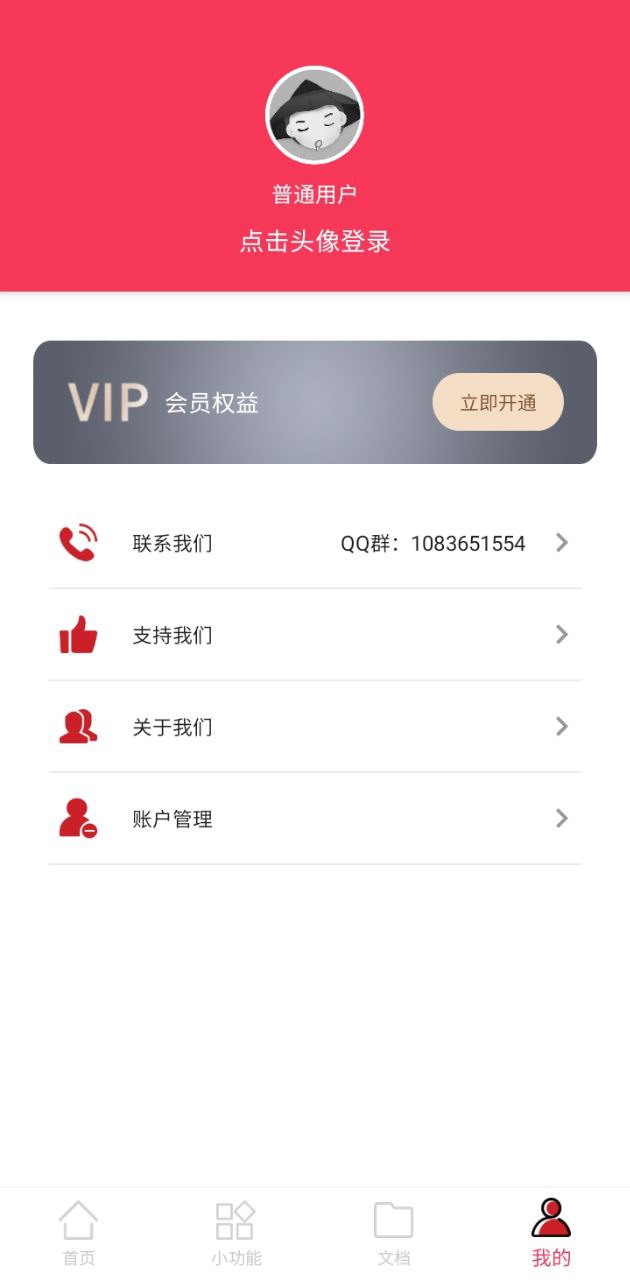
Task: Open the 支持我们 row
Action: coord(315,635)
